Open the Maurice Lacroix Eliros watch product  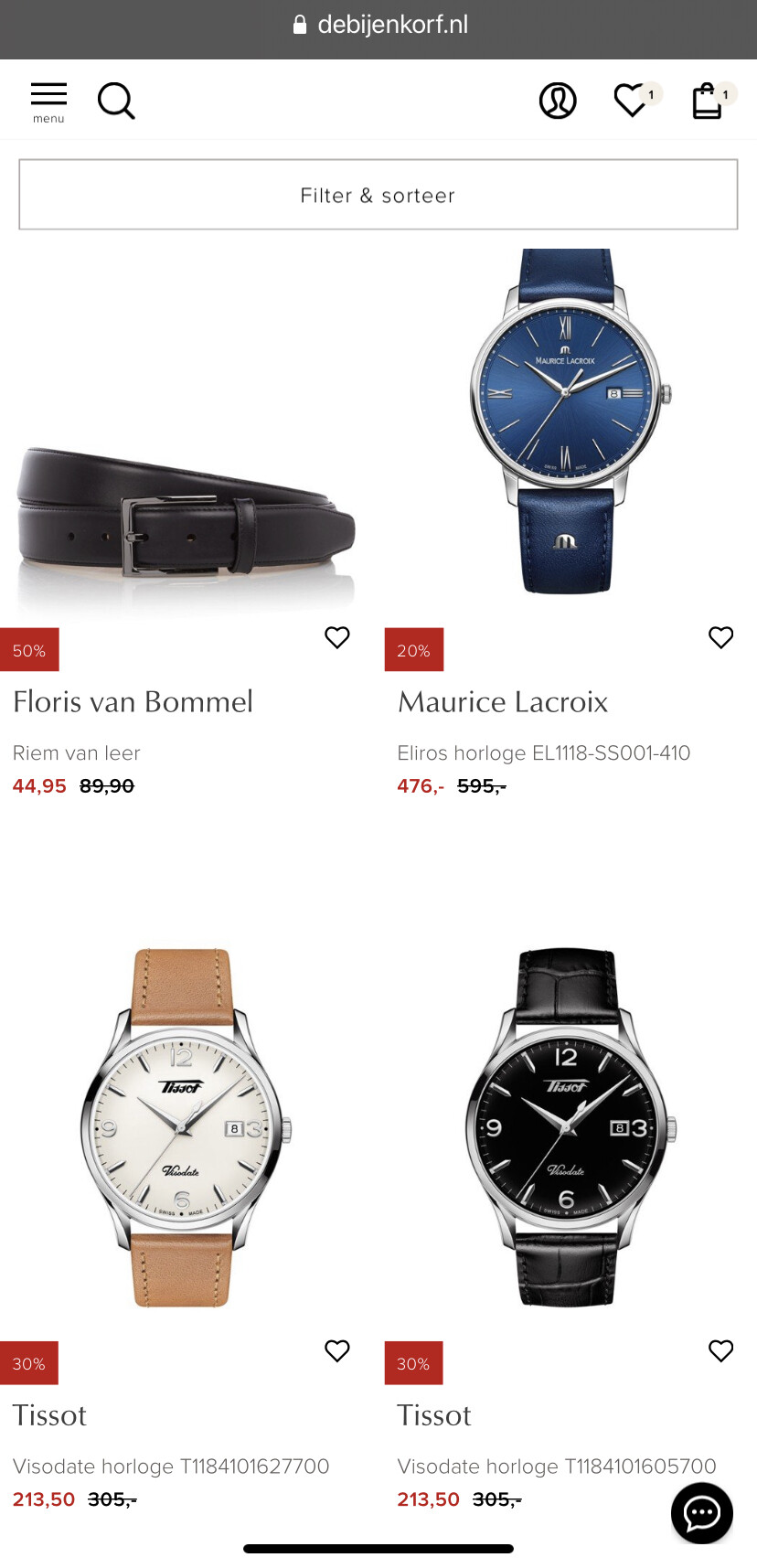(566, 422)
